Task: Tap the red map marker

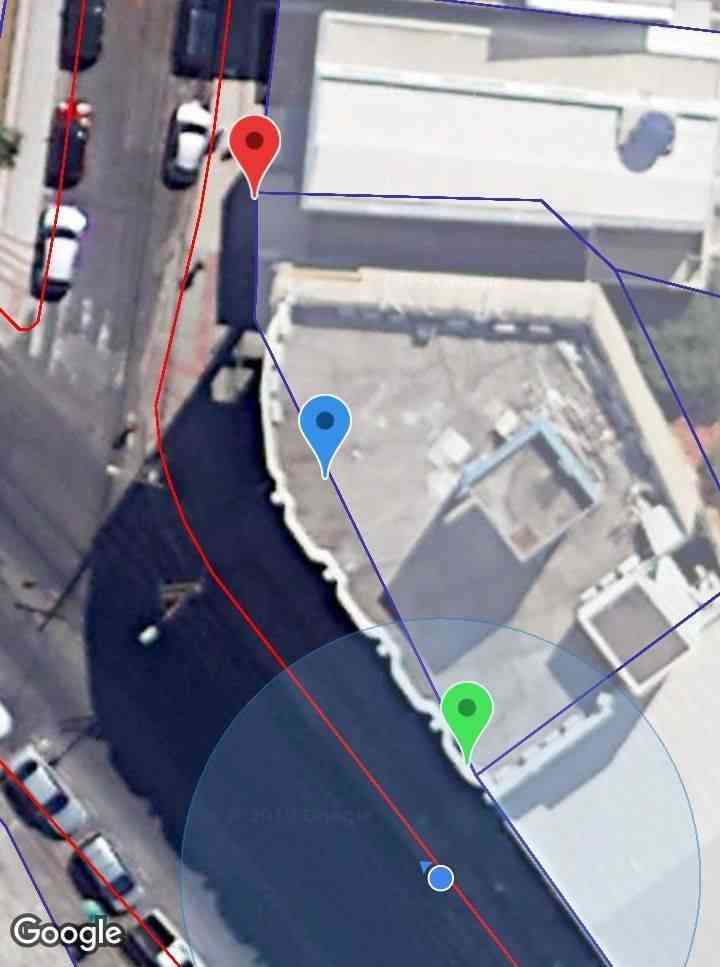Action: tap(255, 147)
